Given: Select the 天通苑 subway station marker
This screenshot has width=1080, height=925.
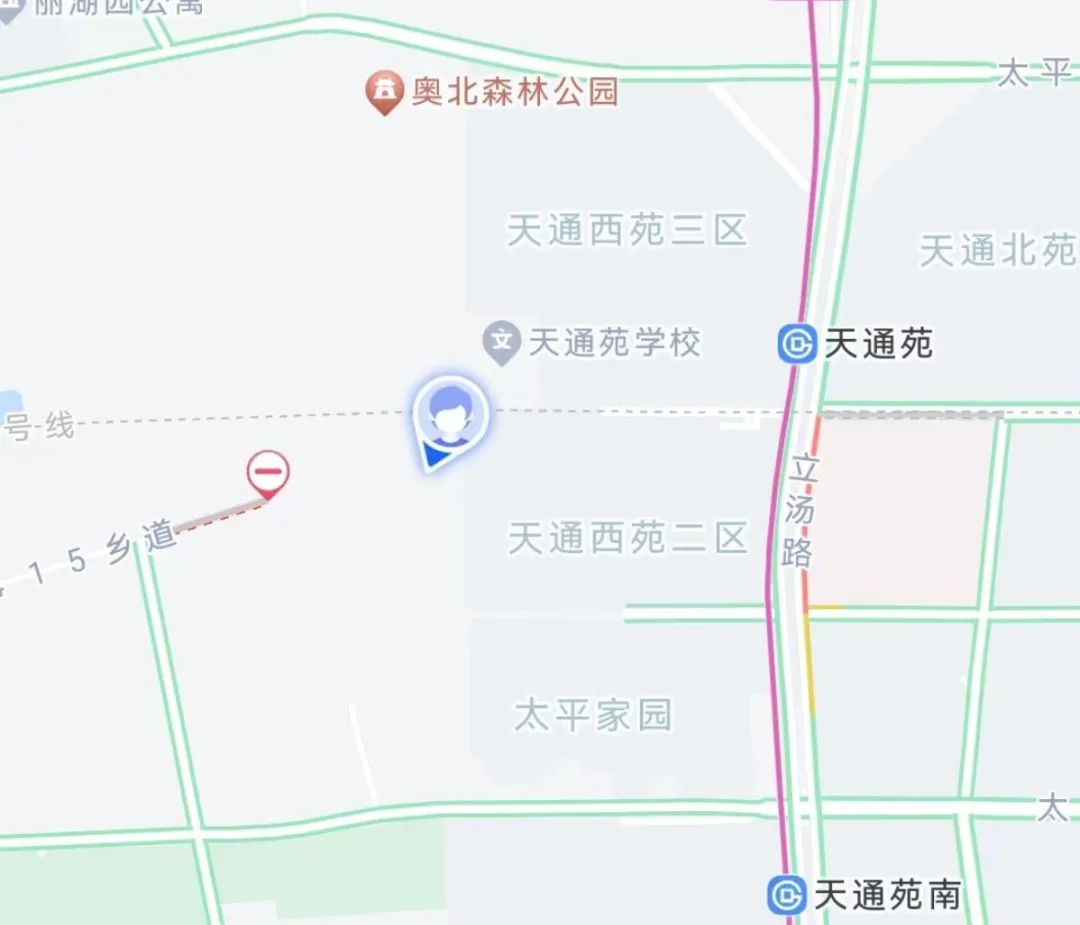Looking at the screenshot, I should tap(798, 344).
